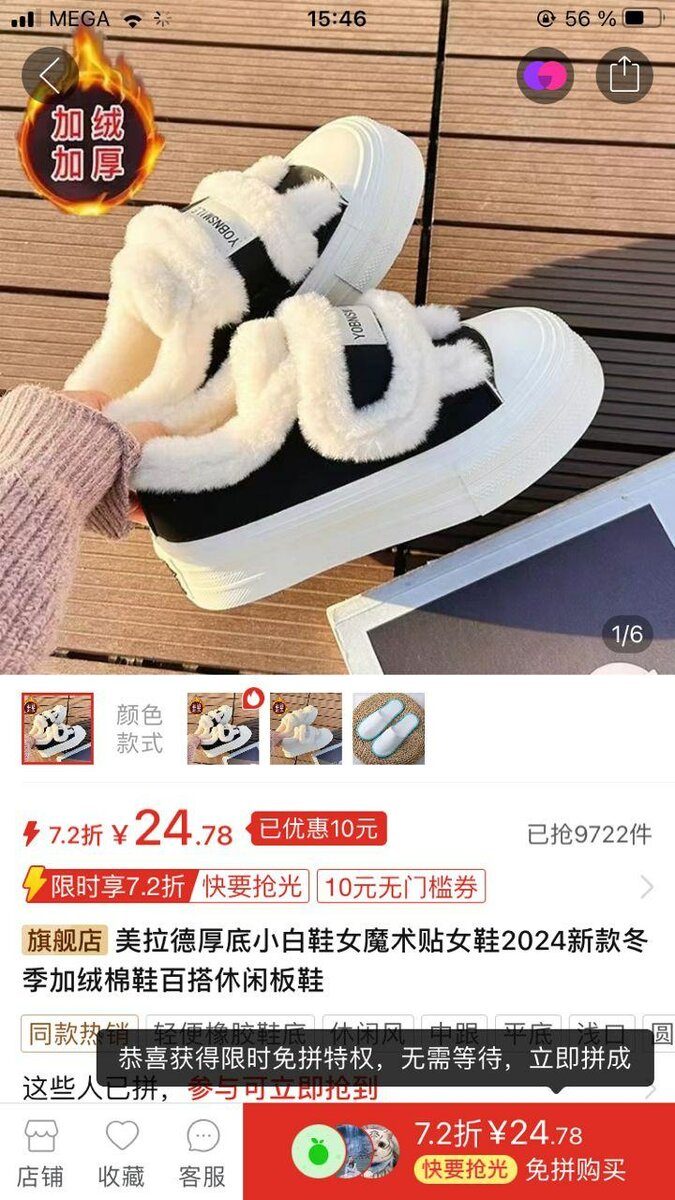Contact 客服 customer service
Image resolution: width=675 pixels, height=1200 pixels.
(203, 1152)
